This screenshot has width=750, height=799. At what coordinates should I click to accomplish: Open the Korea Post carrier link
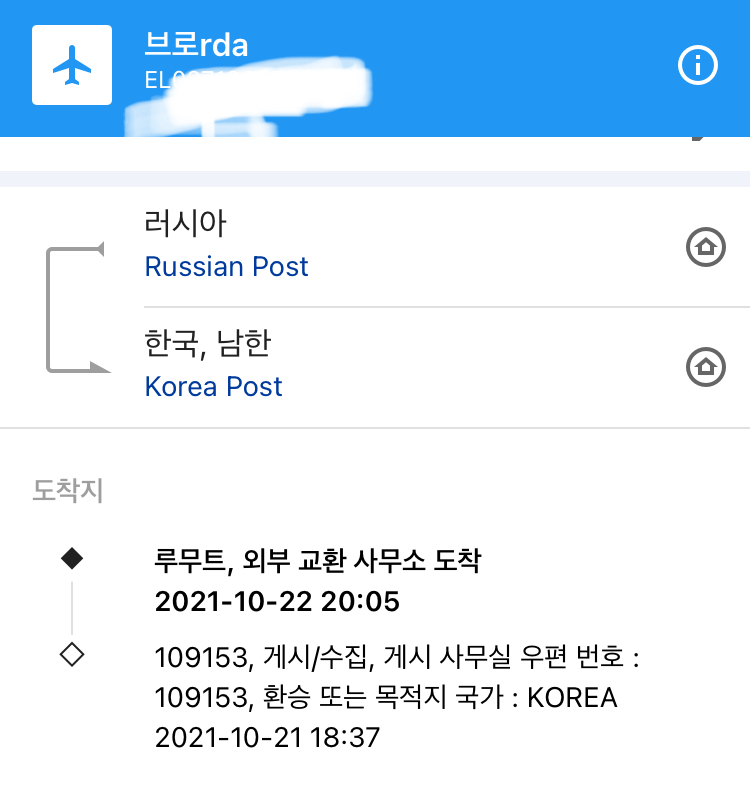click(x=213, y=387)
